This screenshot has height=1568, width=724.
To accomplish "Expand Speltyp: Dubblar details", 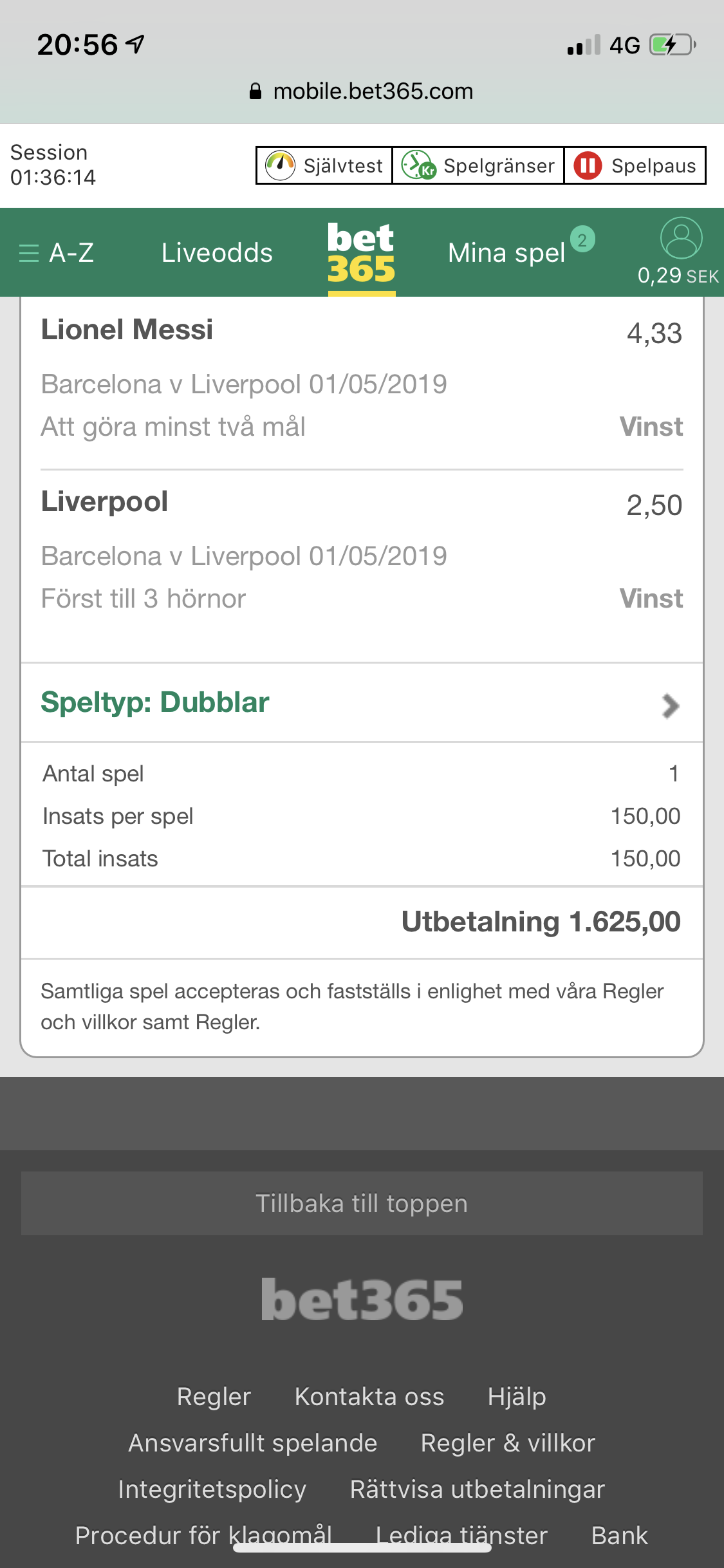I will (362, 703).
